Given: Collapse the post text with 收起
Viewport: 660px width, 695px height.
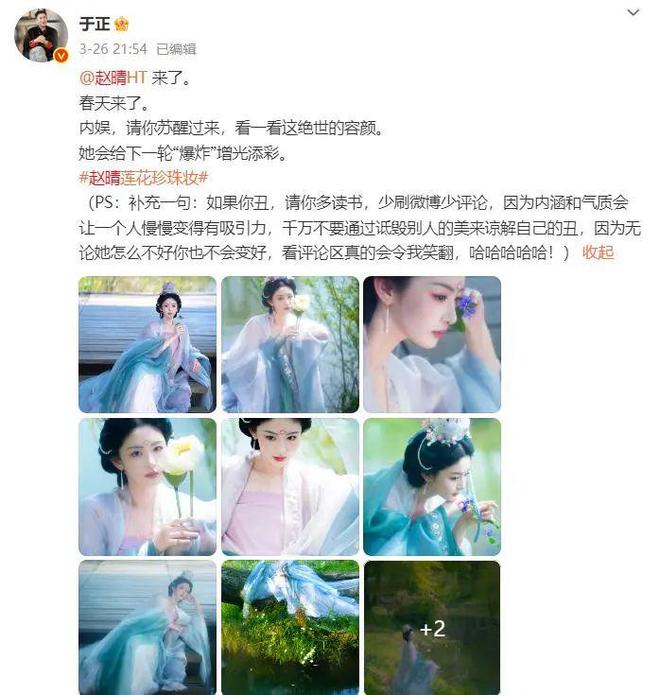Looking at the screenshot, I should click(x=598, y=253).
